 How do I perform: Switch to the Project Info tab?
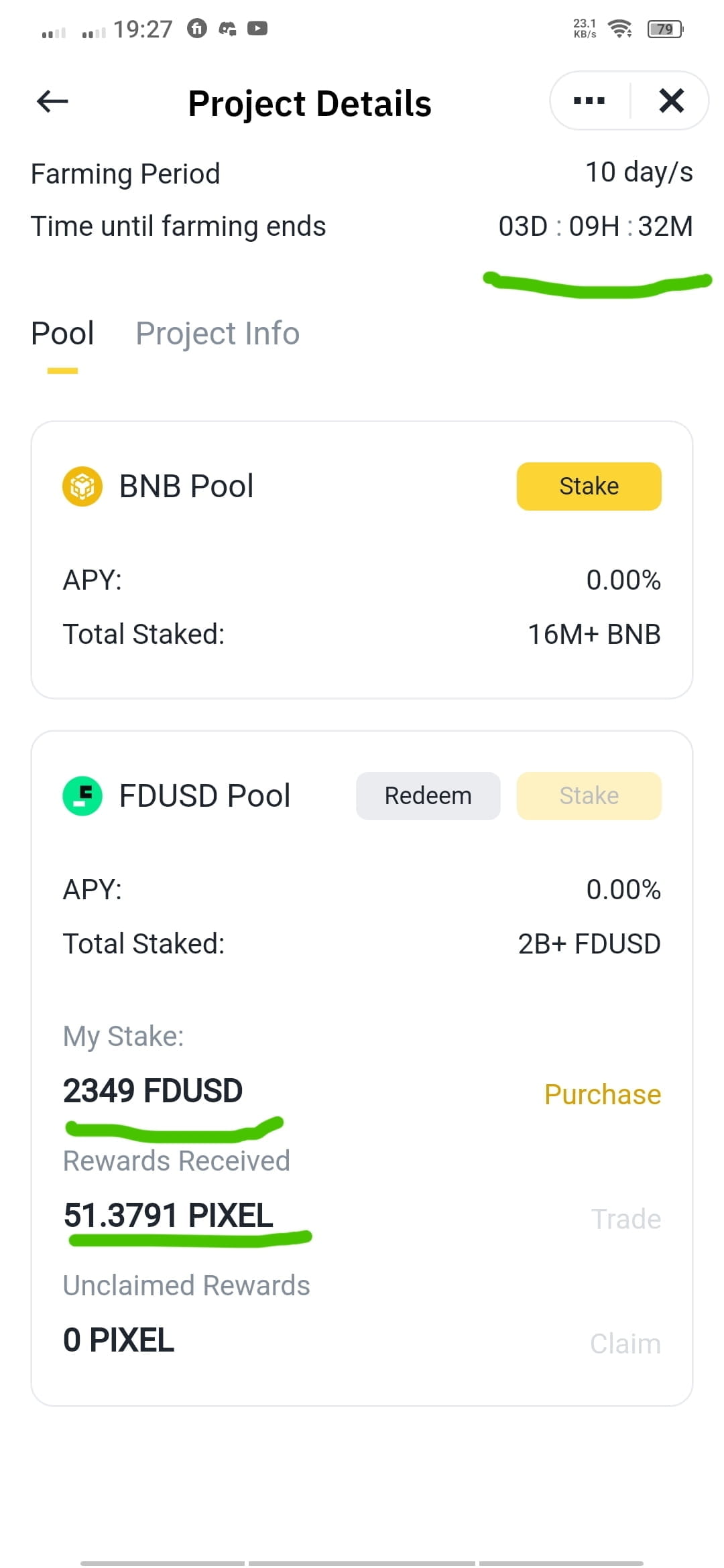217,333
